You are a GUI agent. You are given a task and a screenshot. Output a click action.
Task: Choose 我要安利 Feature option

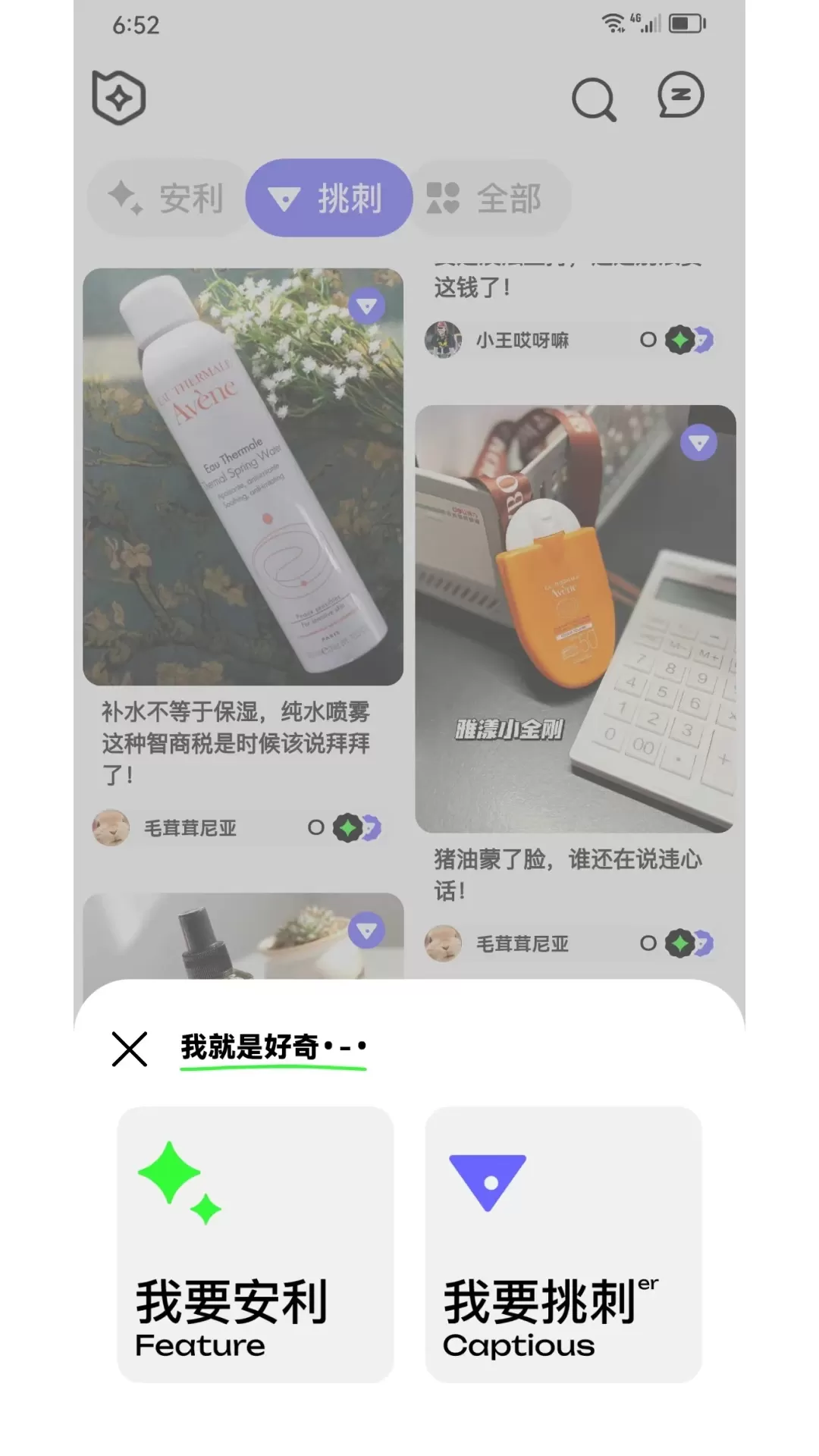255,1244
